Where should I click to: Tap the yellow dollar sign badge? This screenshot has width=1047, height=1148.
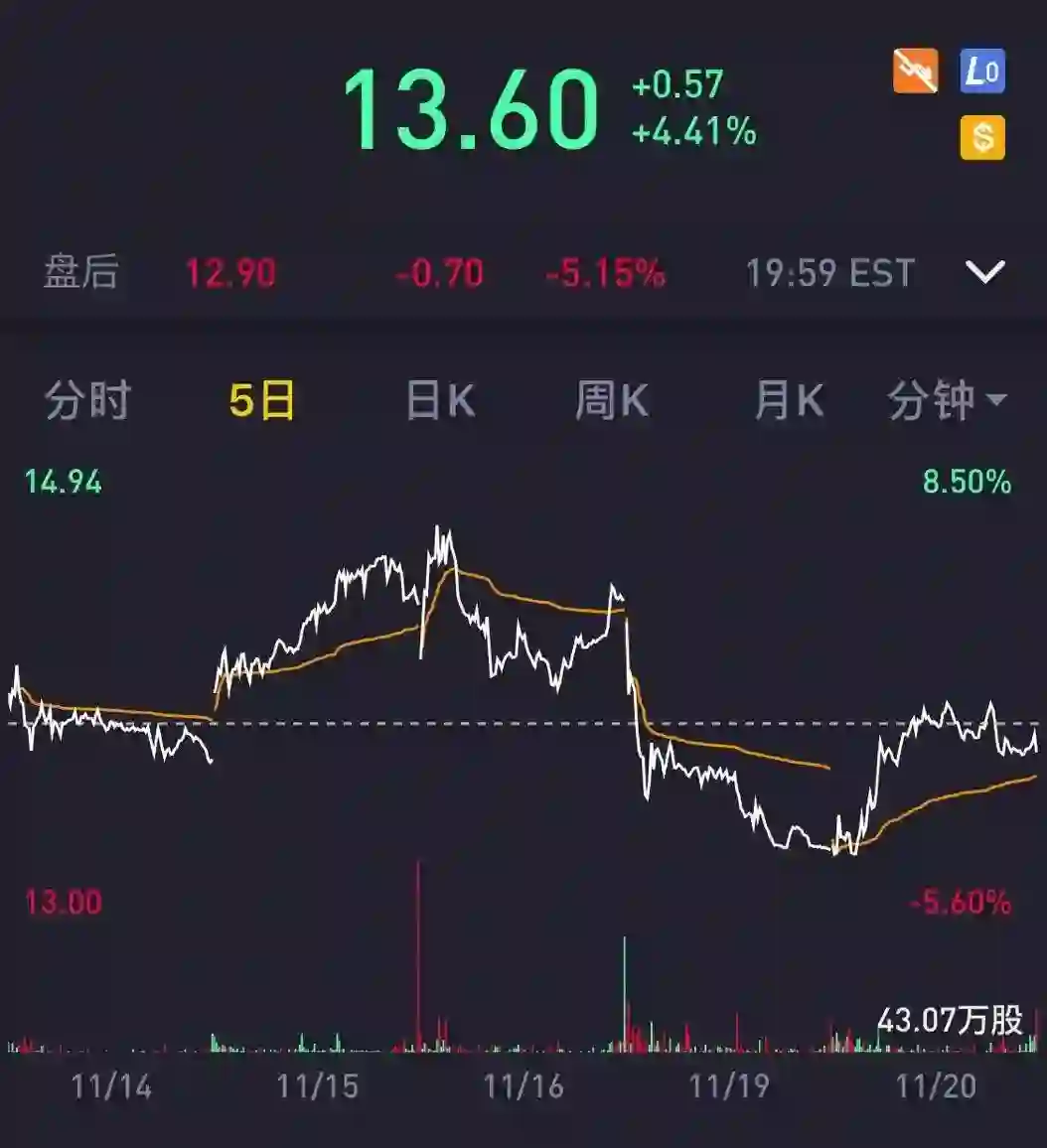pos(982,137)
